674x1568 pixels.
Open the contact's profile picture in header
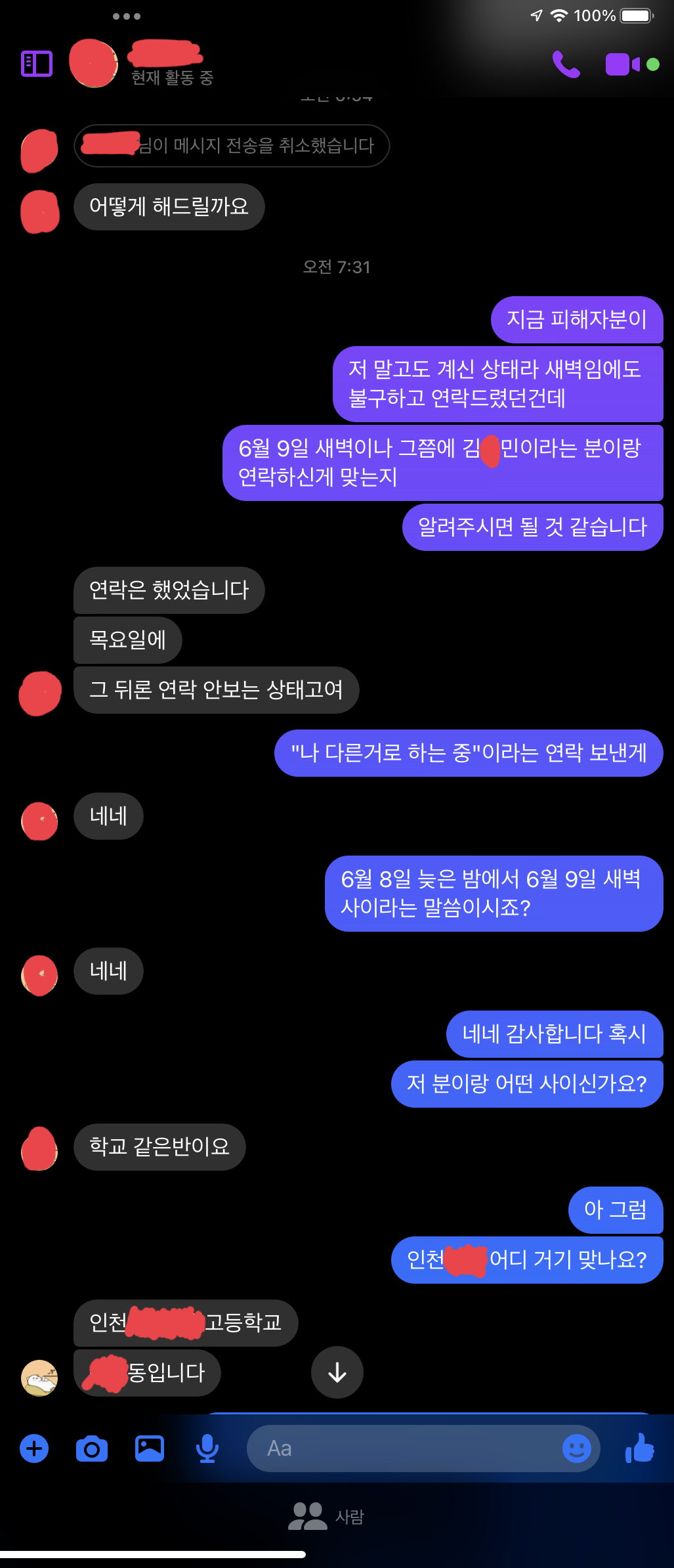pyautogui.click(x=94, y=64)
